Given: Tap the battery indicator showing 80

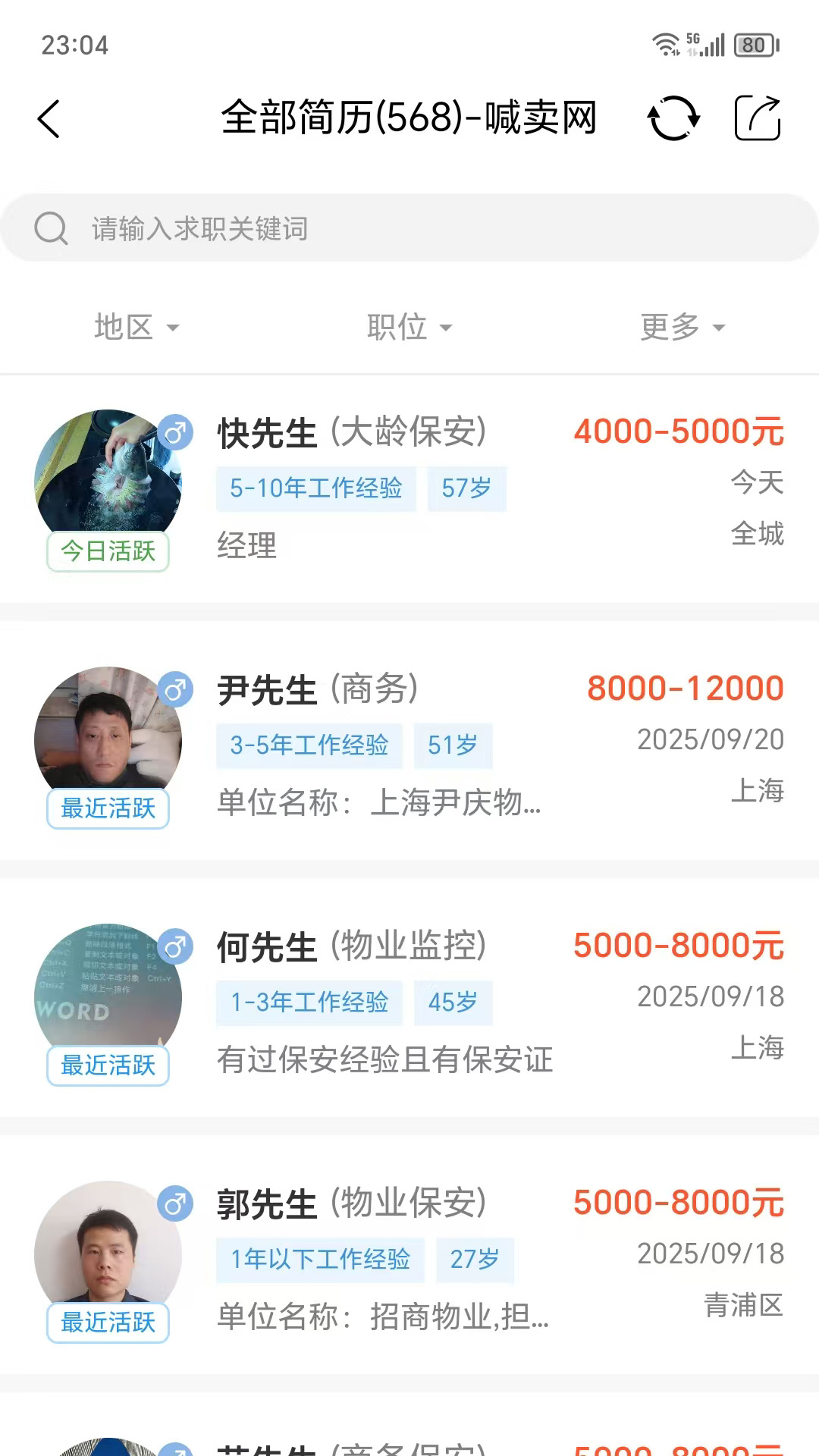Looking at the screenshot, I should point(754,43).
